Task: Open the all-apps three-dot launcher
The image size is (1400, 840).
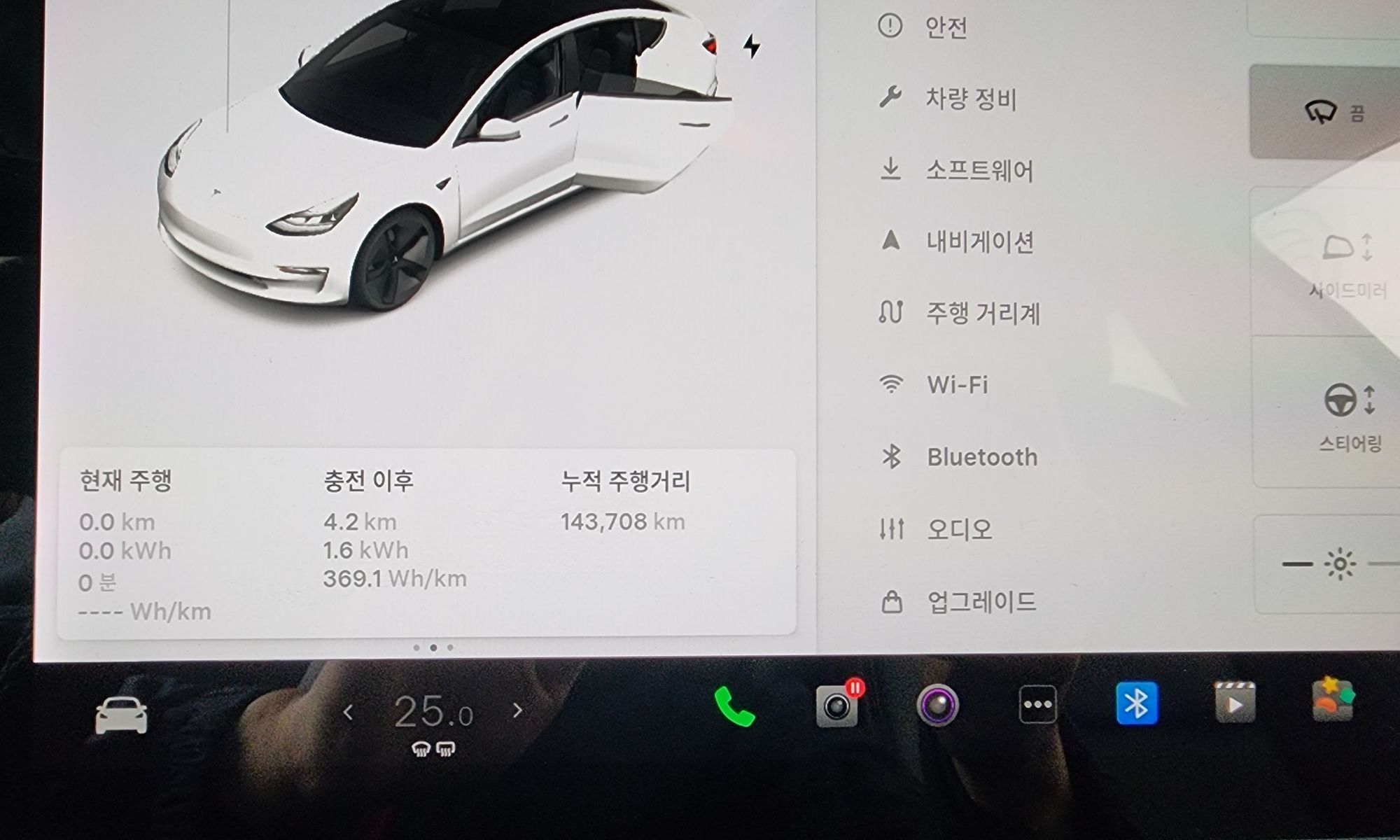Action: coord(1037,704)
